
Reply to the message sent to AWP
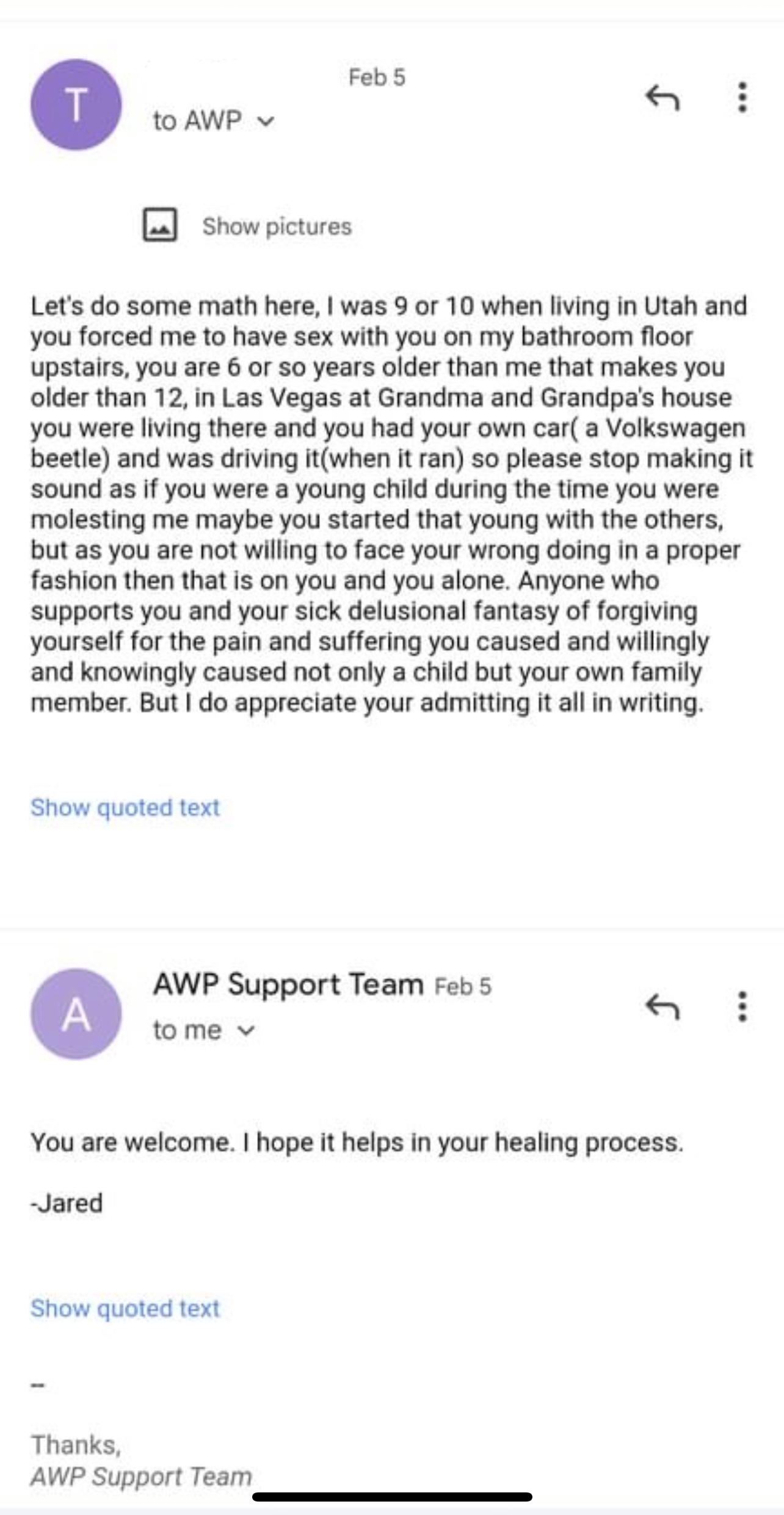(662, 97)
